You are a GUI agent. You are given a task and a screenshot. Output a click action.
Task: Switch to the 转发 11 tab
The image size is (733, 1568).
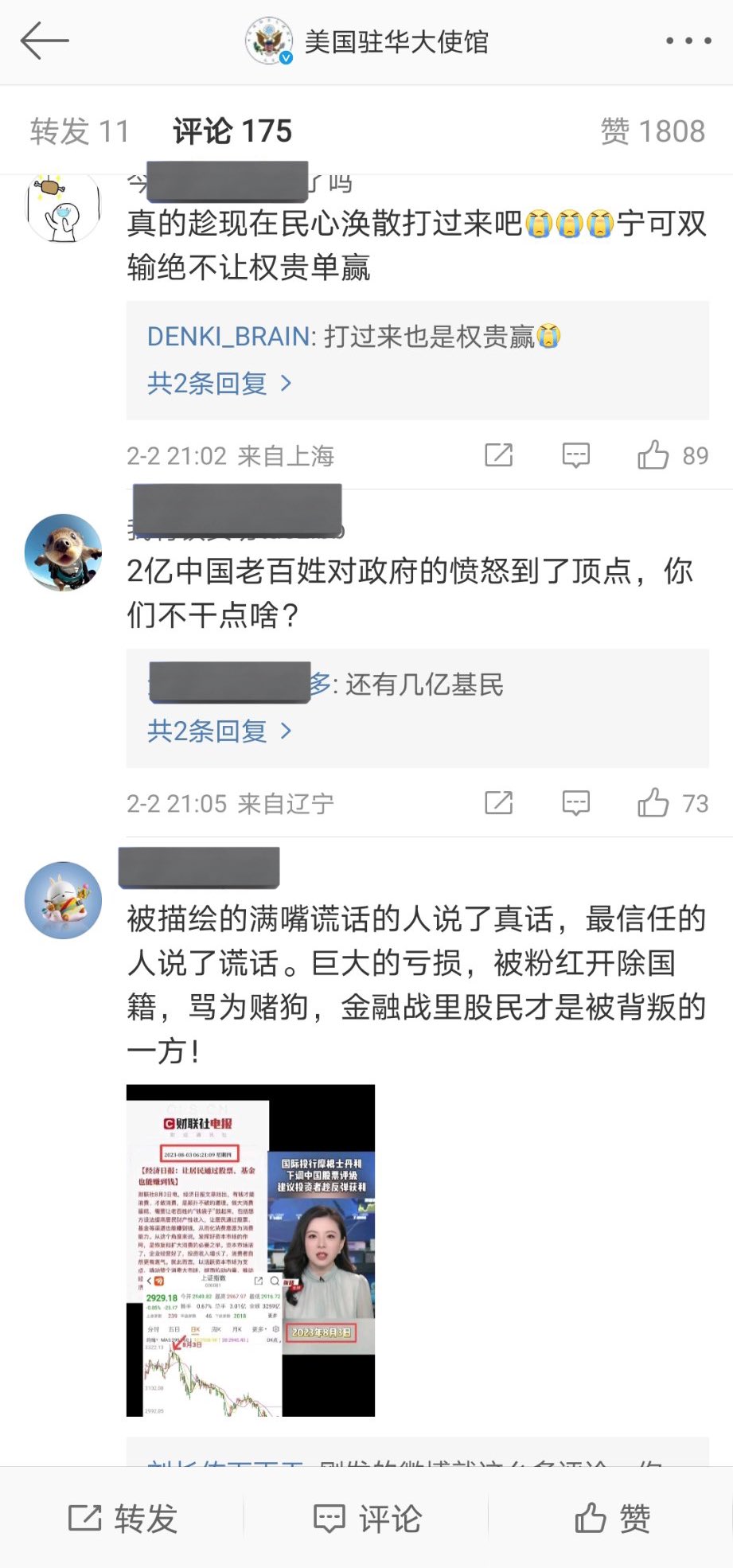79,131
